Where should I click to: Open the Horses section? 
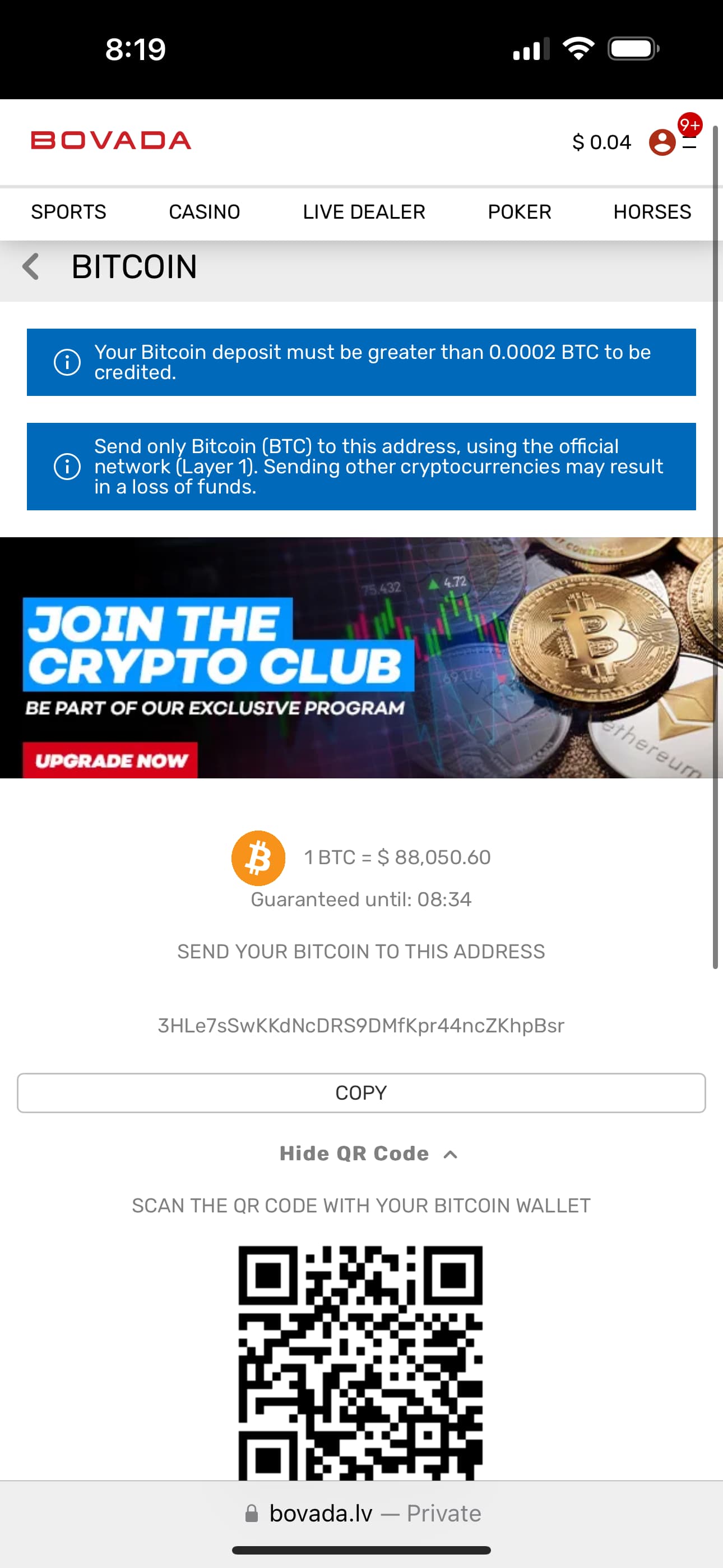coord(651,212)
